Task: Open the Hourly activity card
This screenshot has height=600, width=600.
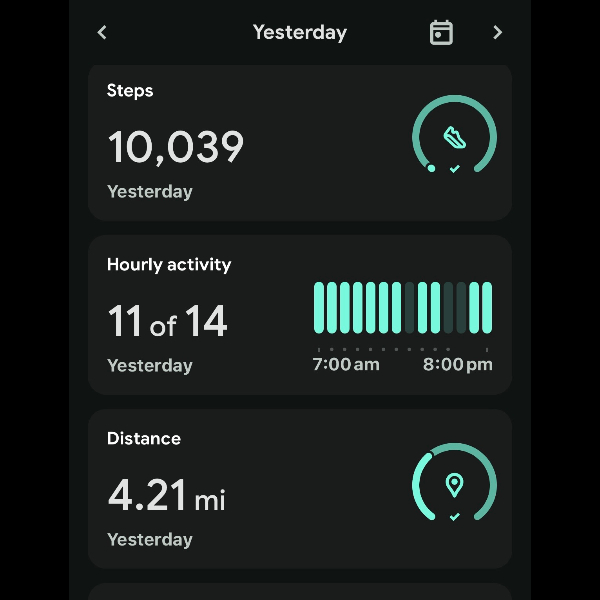Action: (299, 315)
